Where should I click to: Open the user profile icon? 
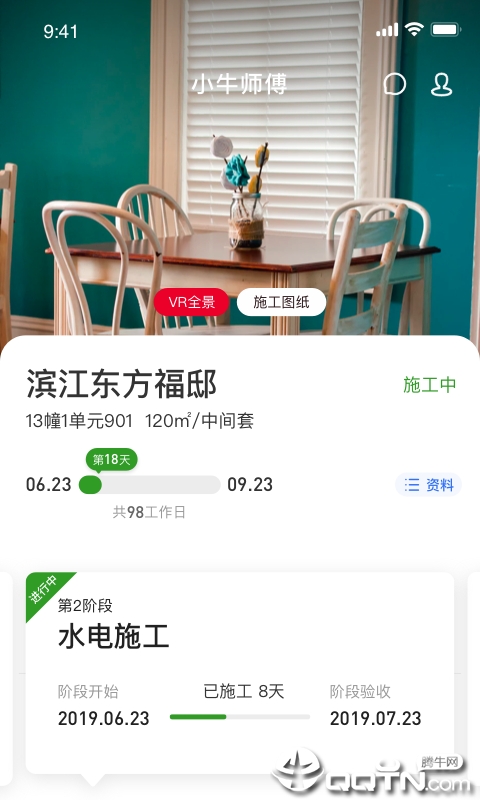tap(441, 84)
